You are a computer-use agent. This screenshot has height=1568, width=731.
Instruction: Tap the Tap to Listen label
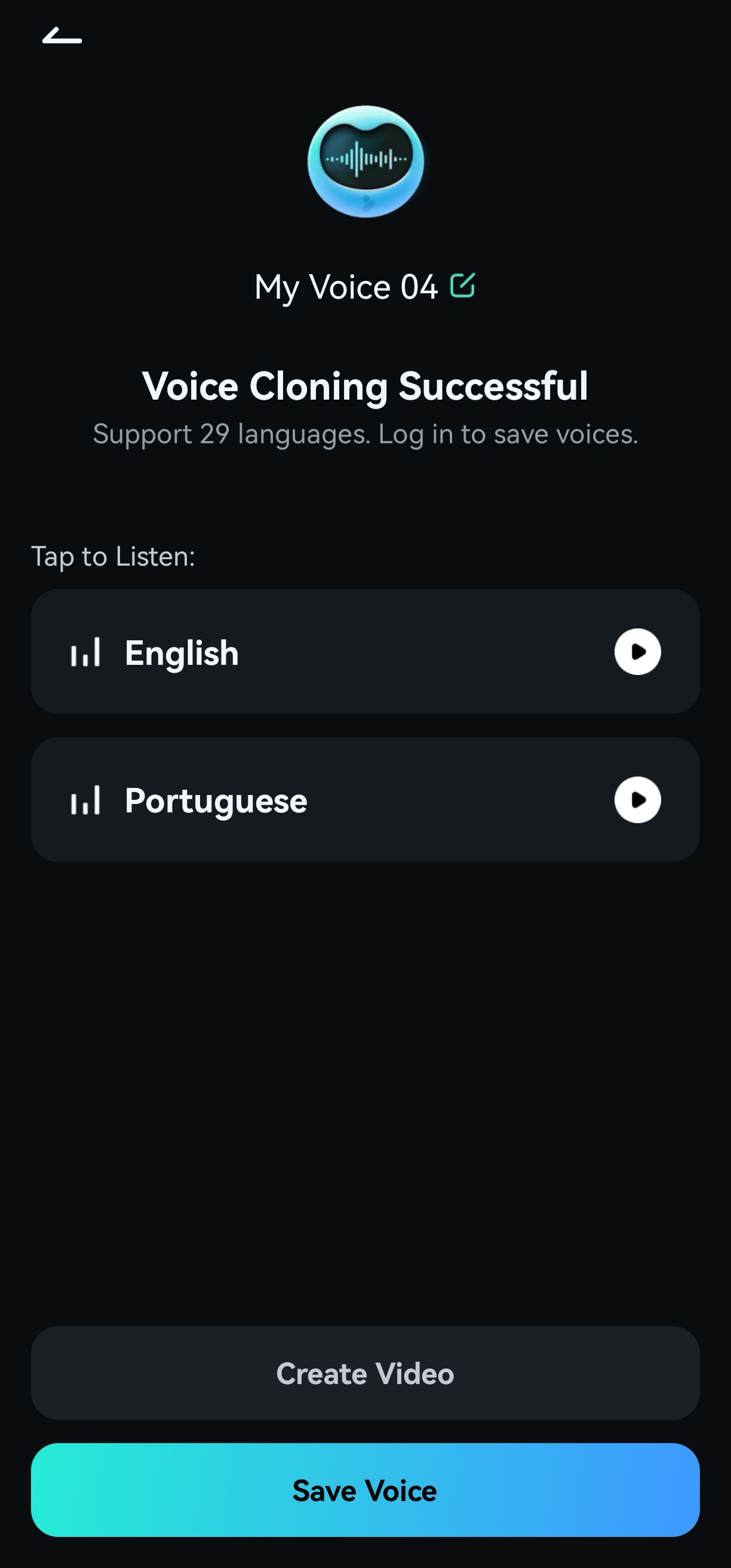(113, 555)
